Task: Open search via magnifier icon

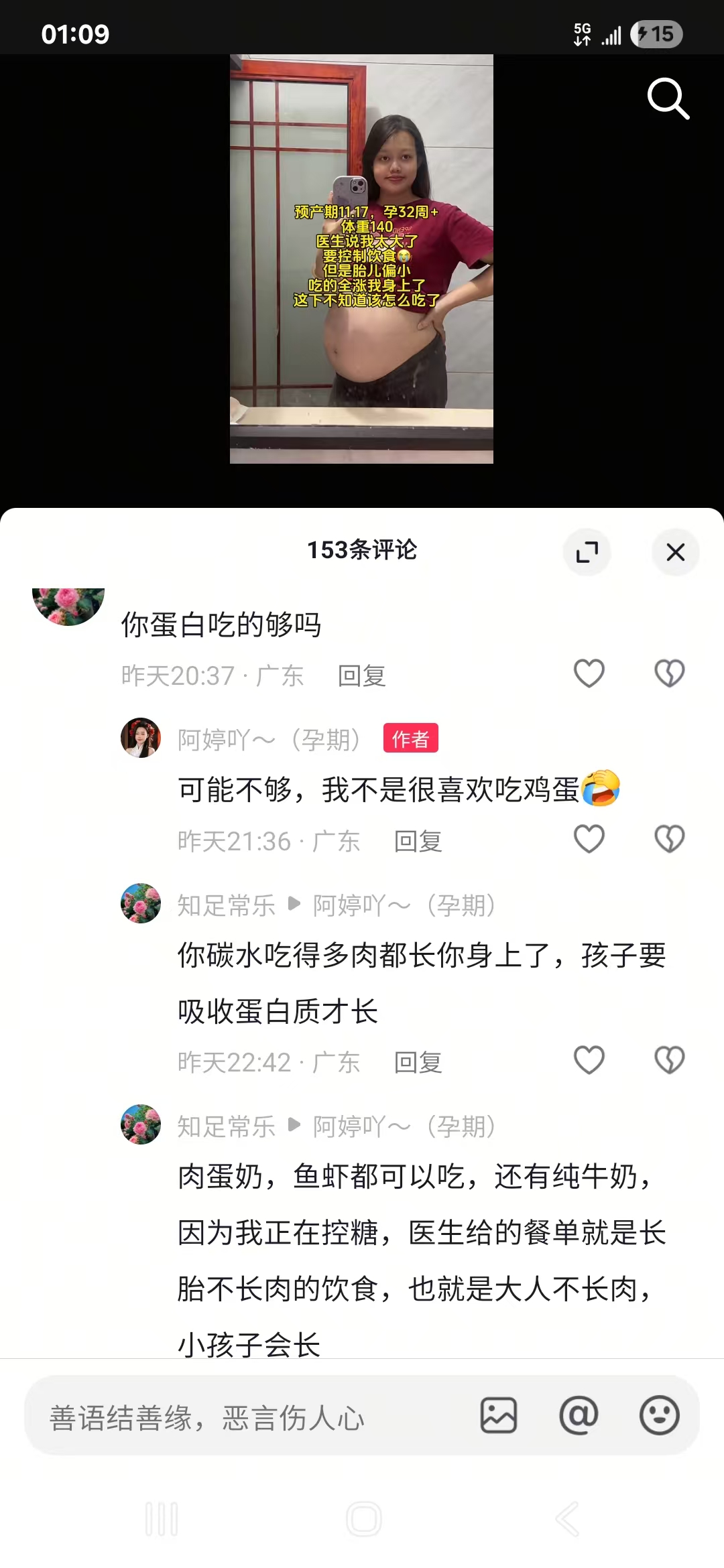Action: point(668,99)
